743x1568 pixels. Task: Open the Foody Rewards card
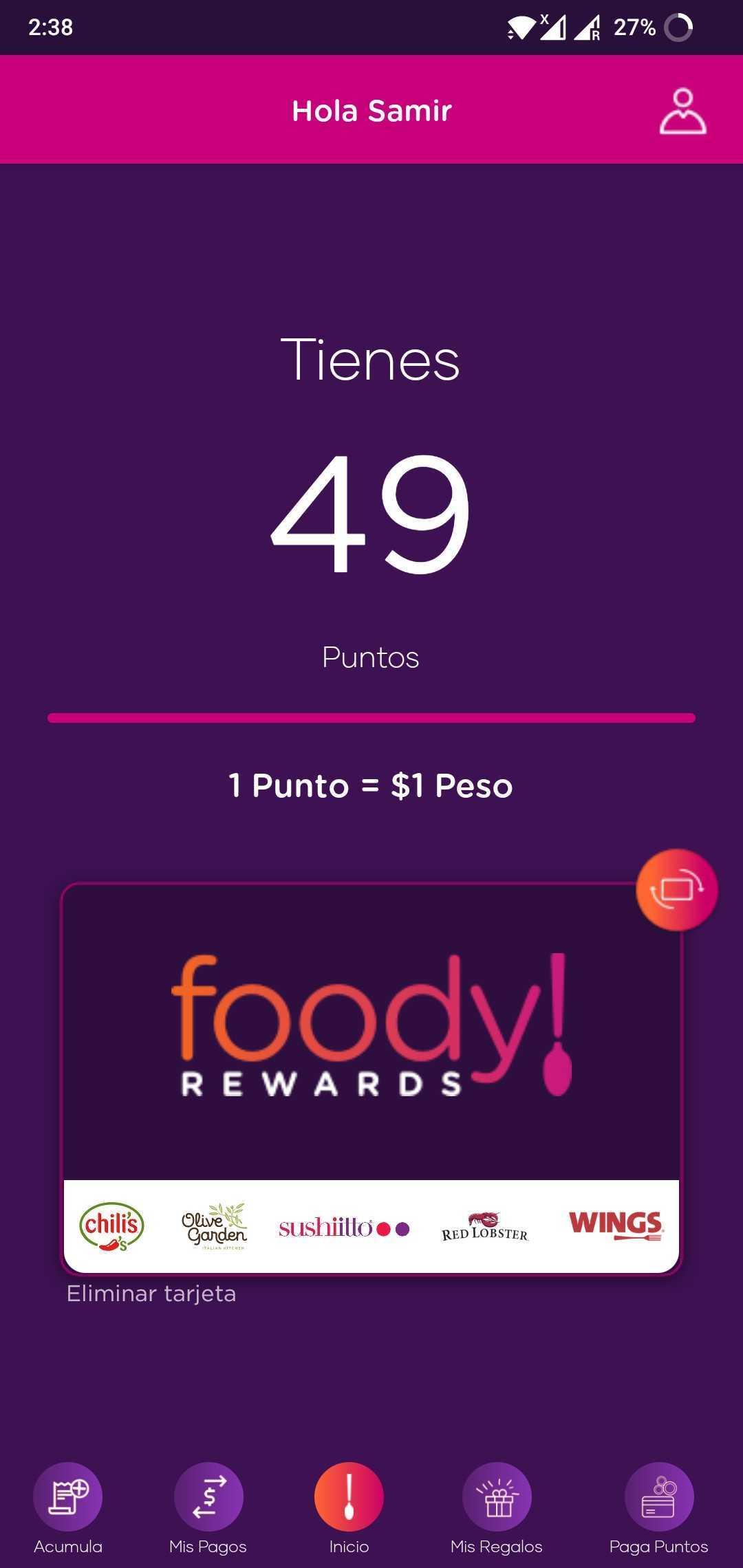[371, 1078]
